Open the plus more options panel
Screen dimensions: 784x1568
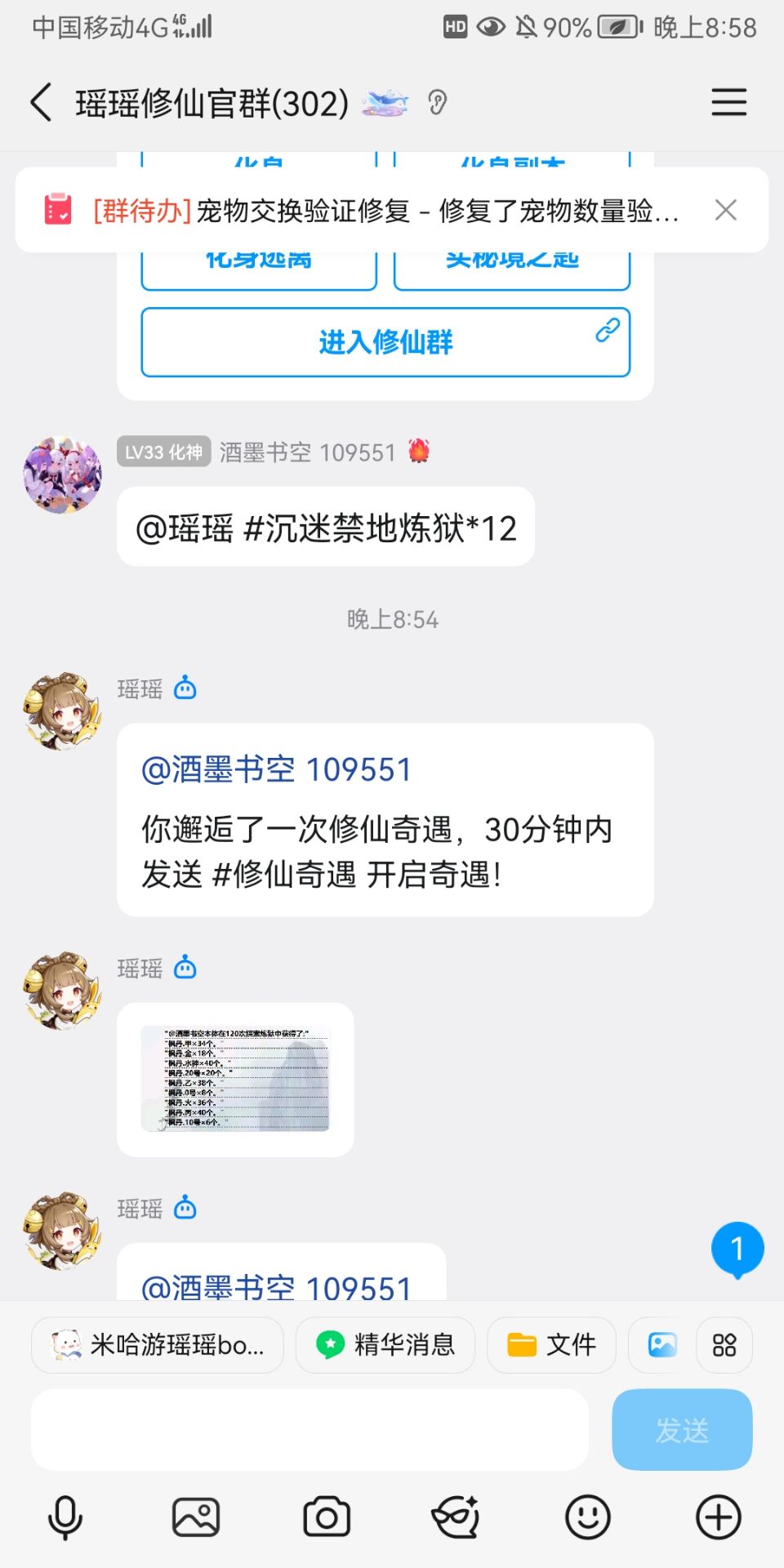[719, 1518]
